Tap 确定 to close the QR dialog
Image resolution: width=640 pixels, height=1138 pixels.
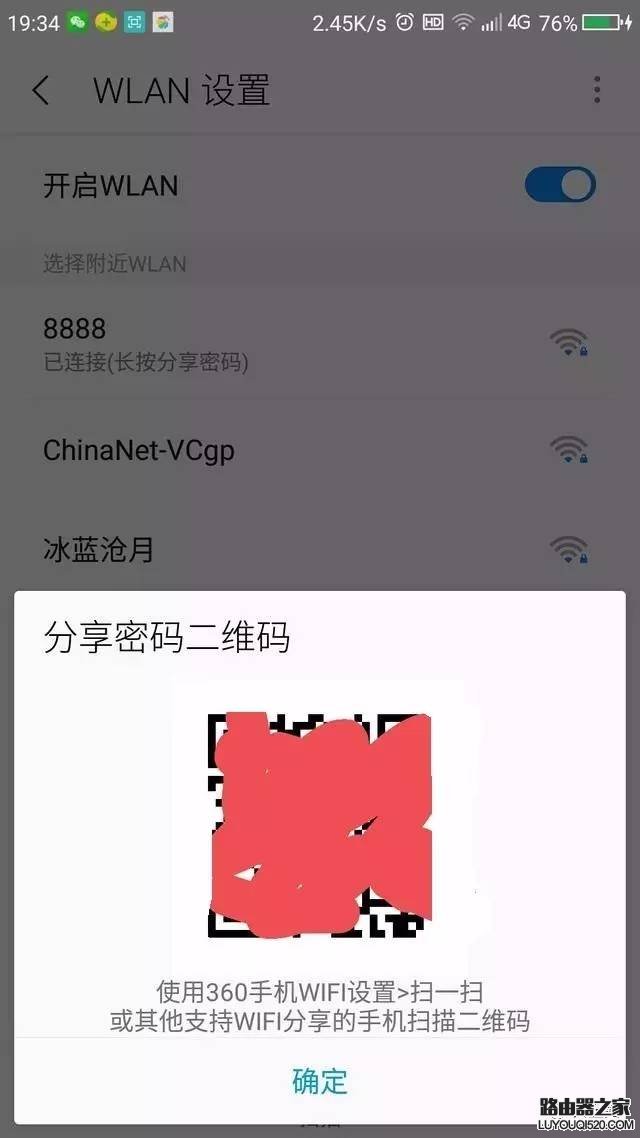pos(319,1080)
